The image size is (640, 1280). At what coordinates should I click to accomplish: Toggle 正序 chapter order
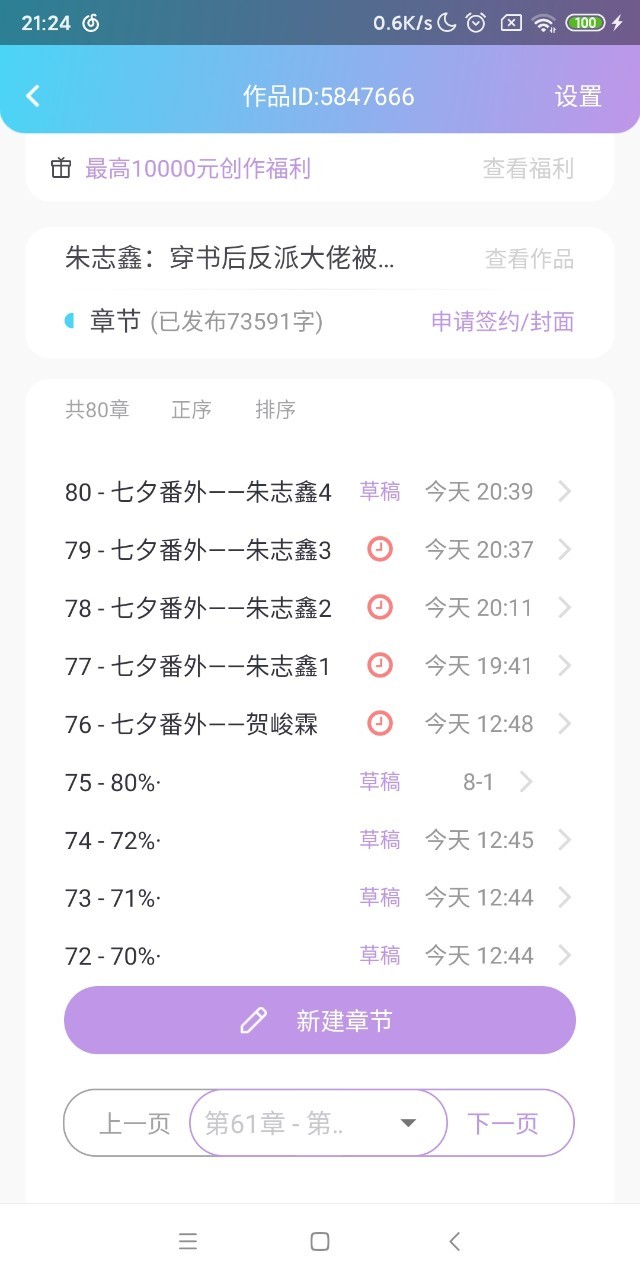(x=191, y=410)
